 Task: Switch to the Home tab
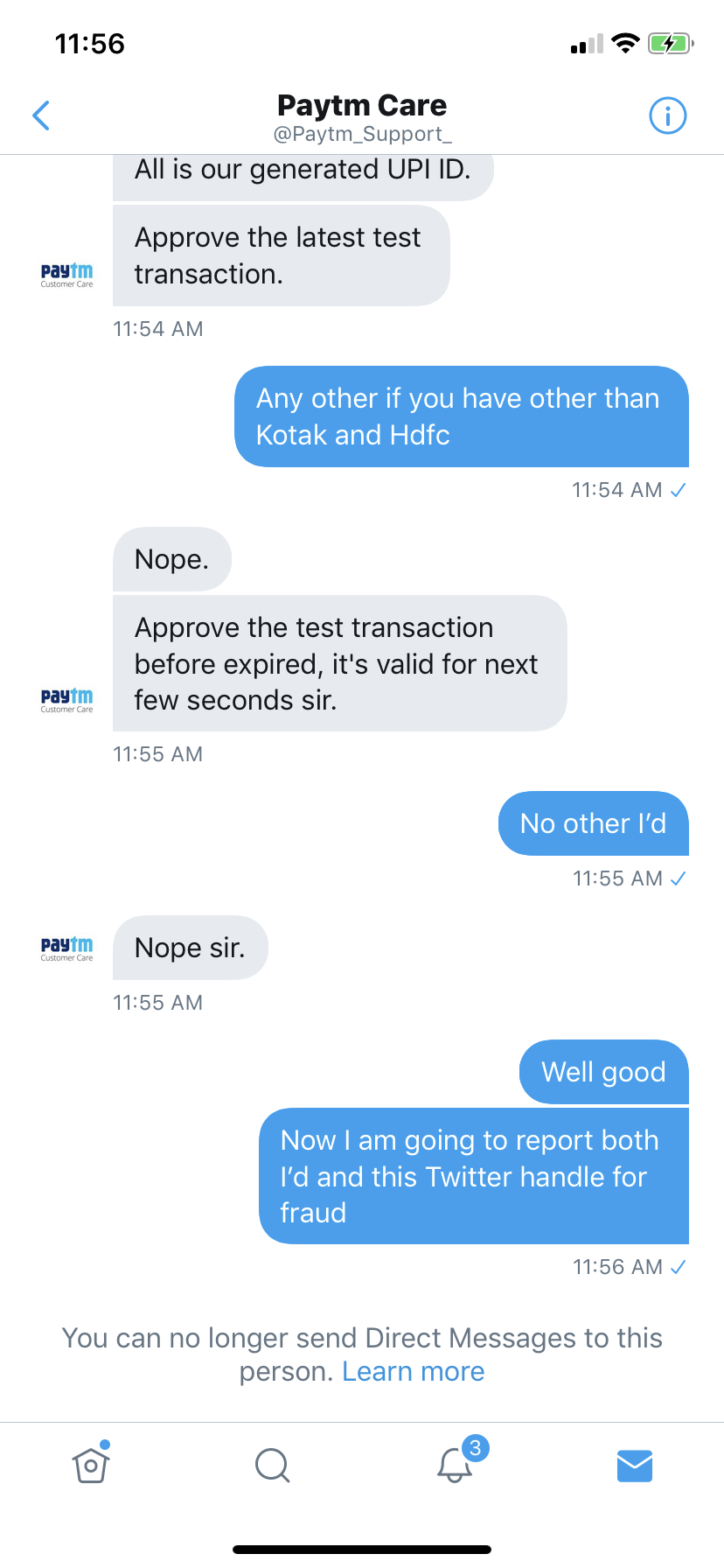click(91, 1465)
